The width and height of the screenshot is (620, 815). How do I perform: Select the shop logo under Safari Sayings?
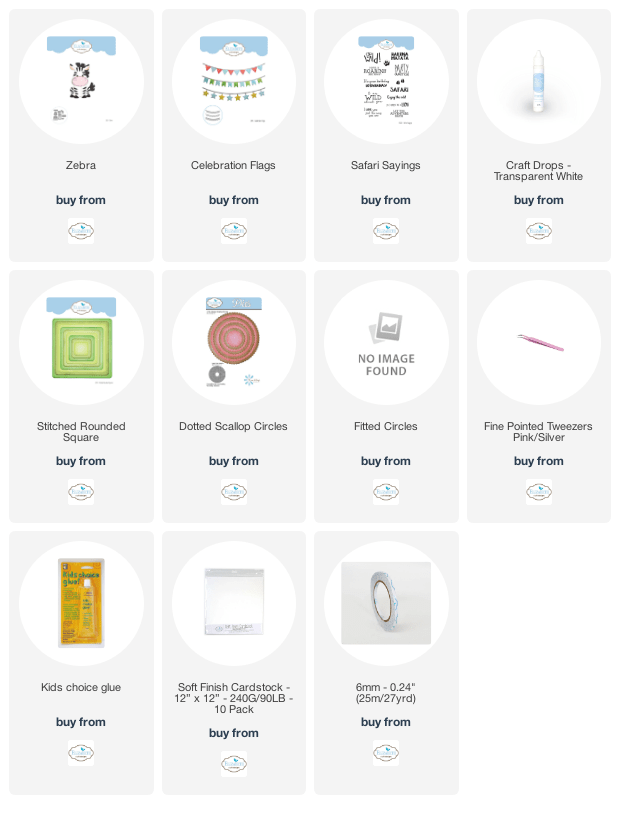pos(386,231)
